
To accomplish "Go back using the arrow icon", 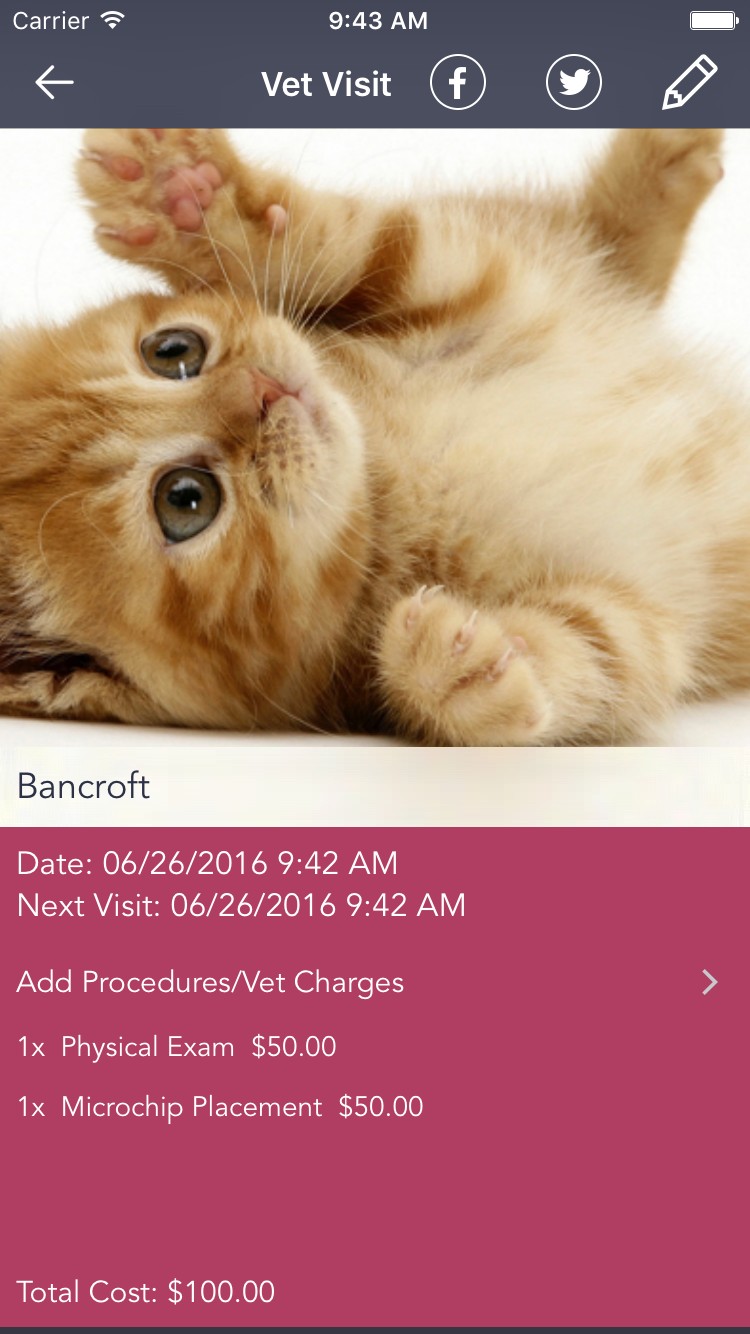I will (x=54, y=83).
